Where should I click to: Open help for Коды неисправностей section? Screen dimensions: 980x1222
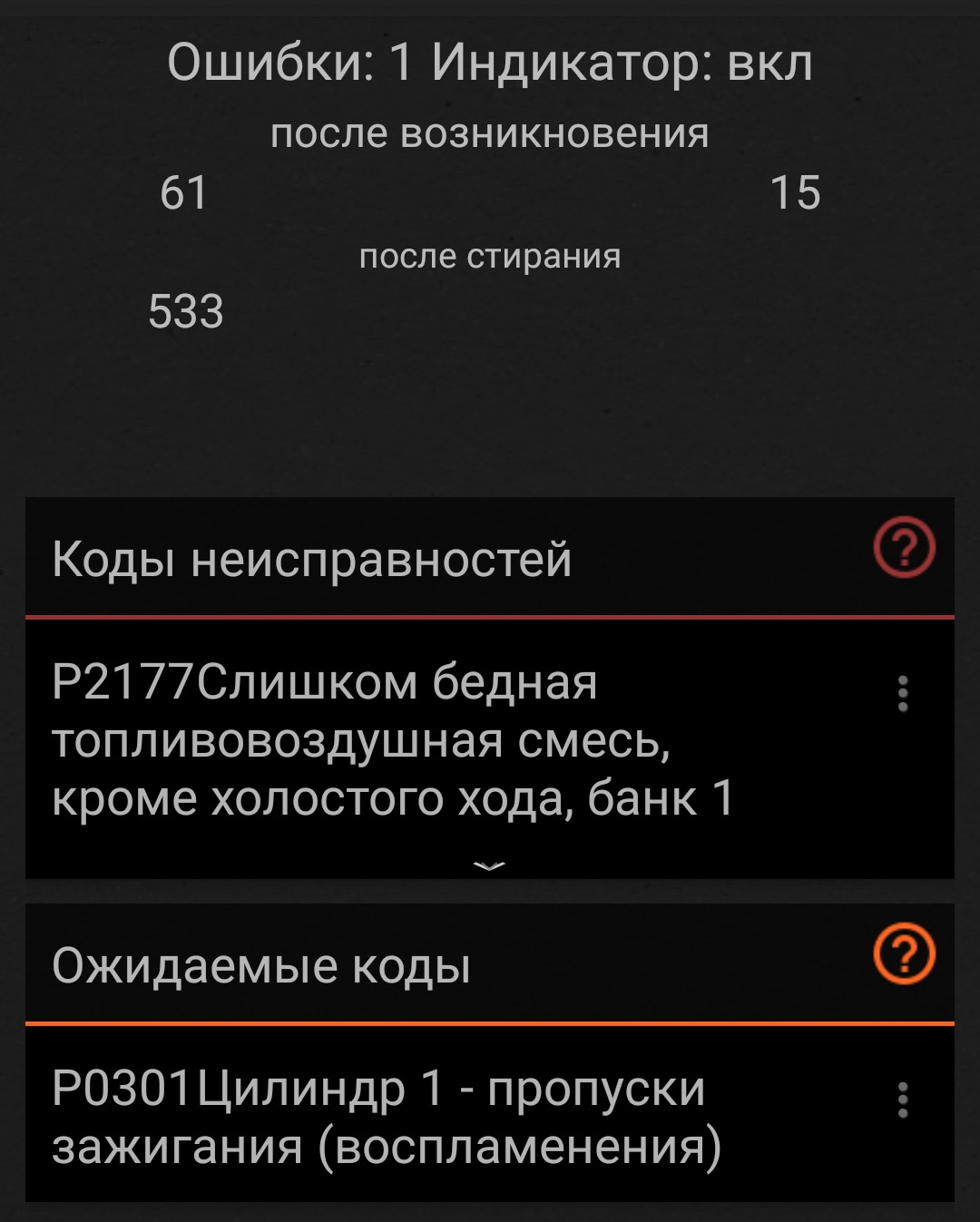904,548
